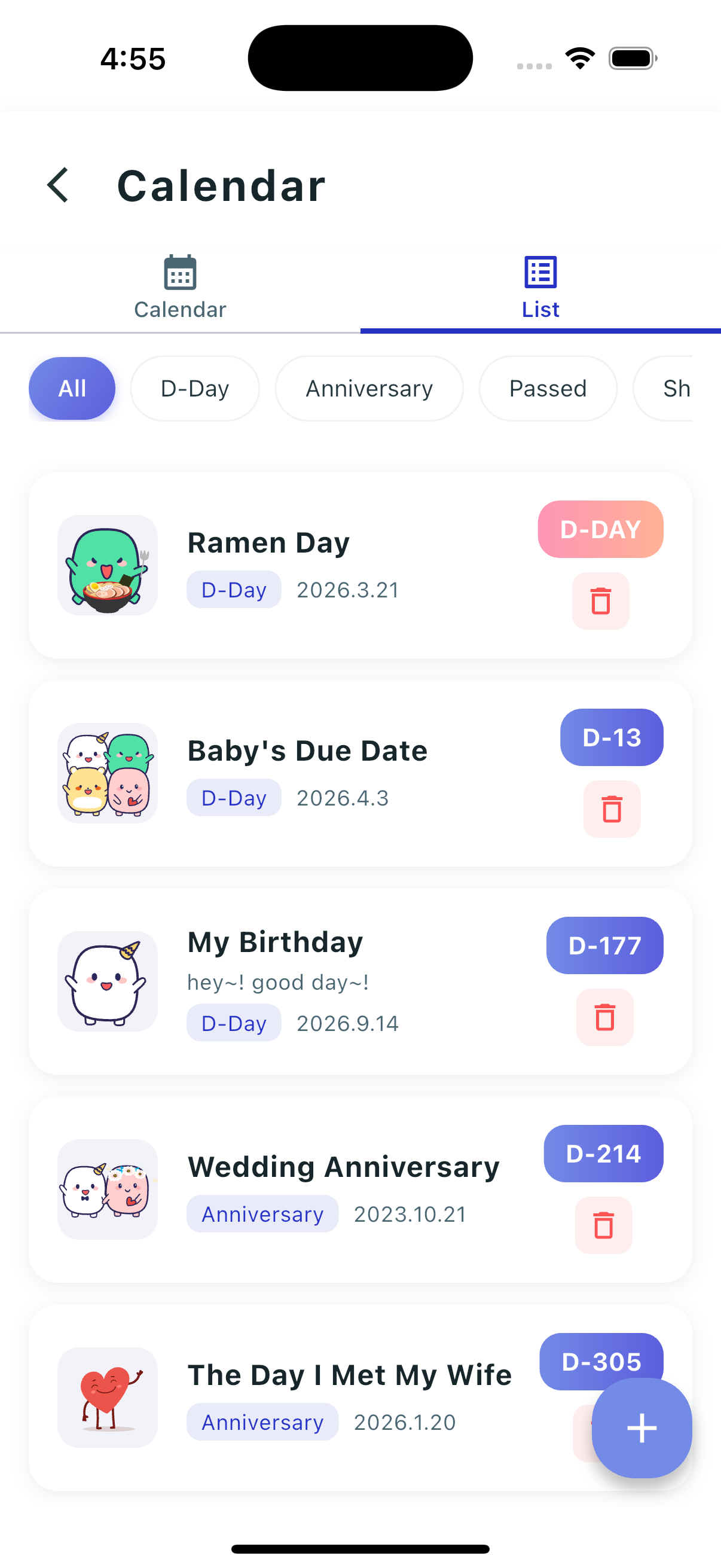Select the All filter chip

coord(72,388)
